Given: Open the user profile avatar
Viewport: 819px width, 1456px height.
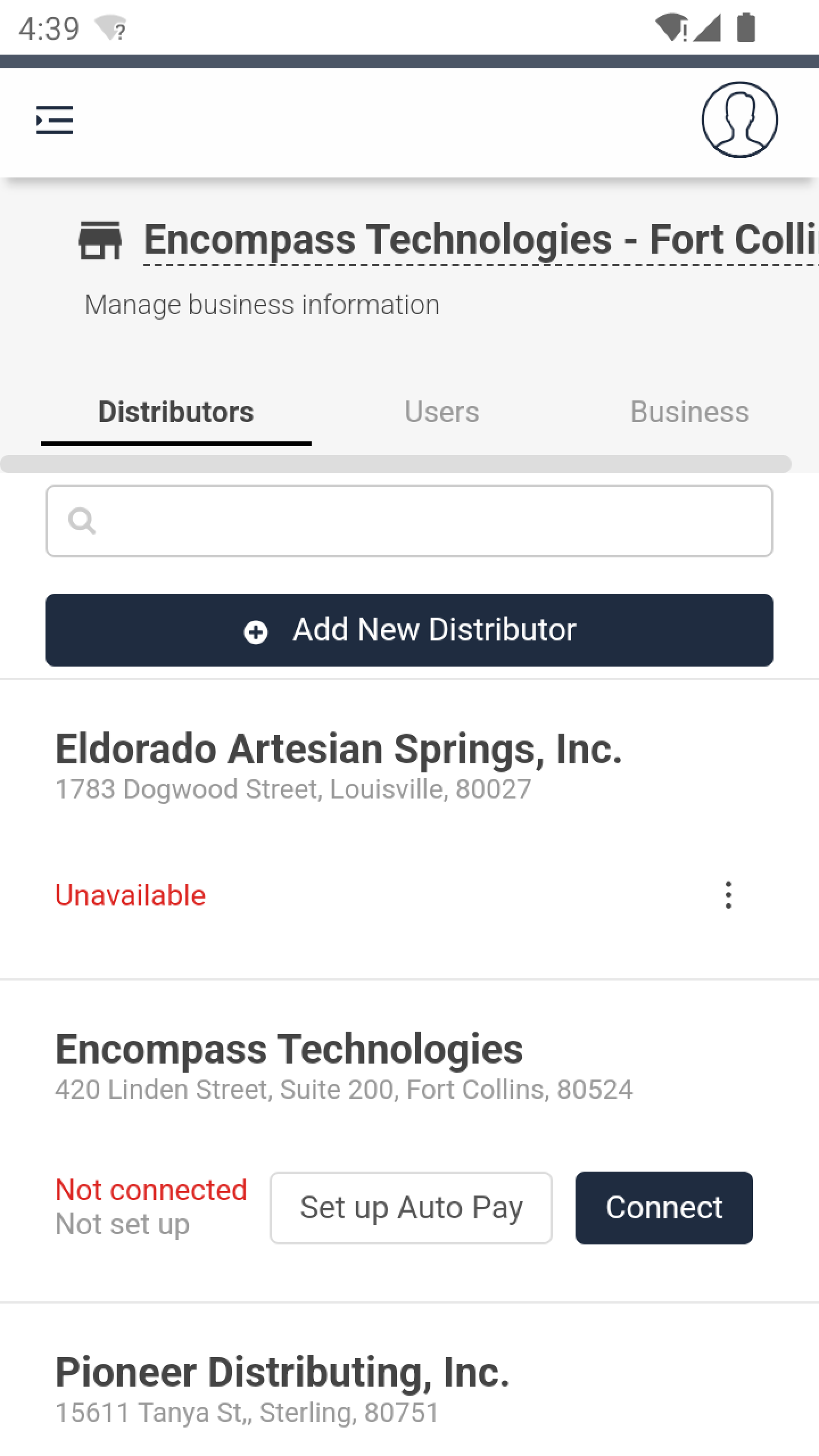Looking at the screenshot, I should (x=739, y=119).
